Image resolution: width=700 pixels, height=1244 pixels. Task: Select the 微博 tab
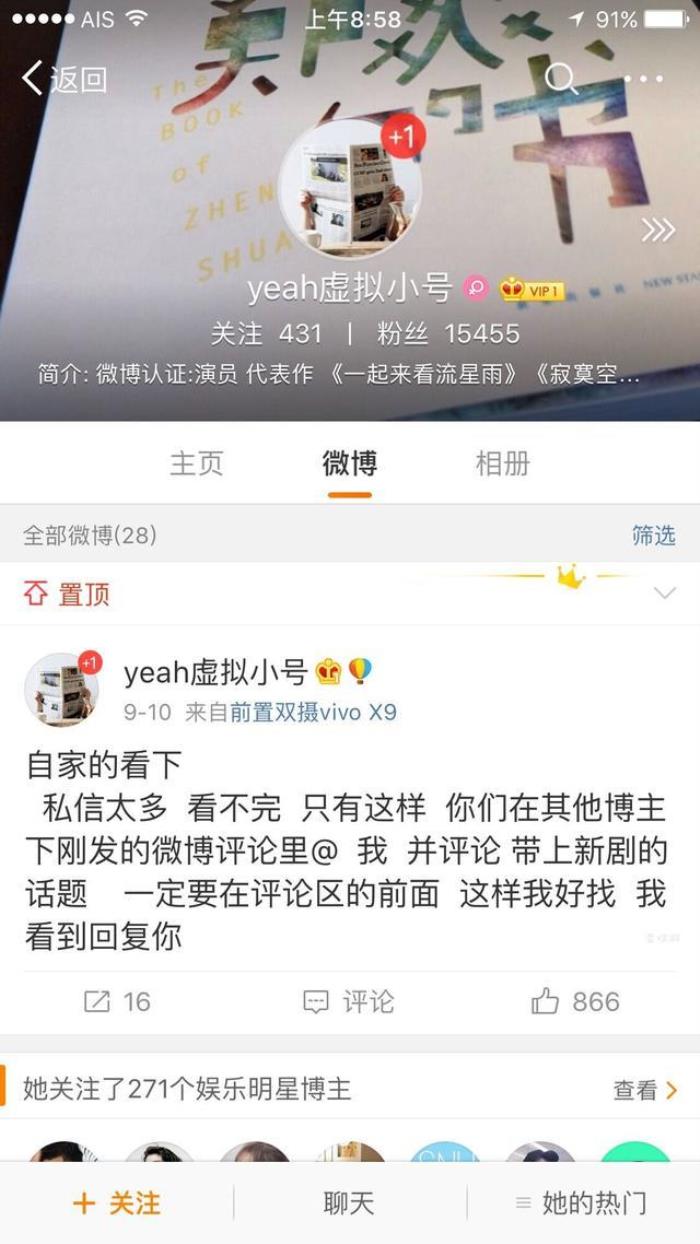click(x=349, y=464)
